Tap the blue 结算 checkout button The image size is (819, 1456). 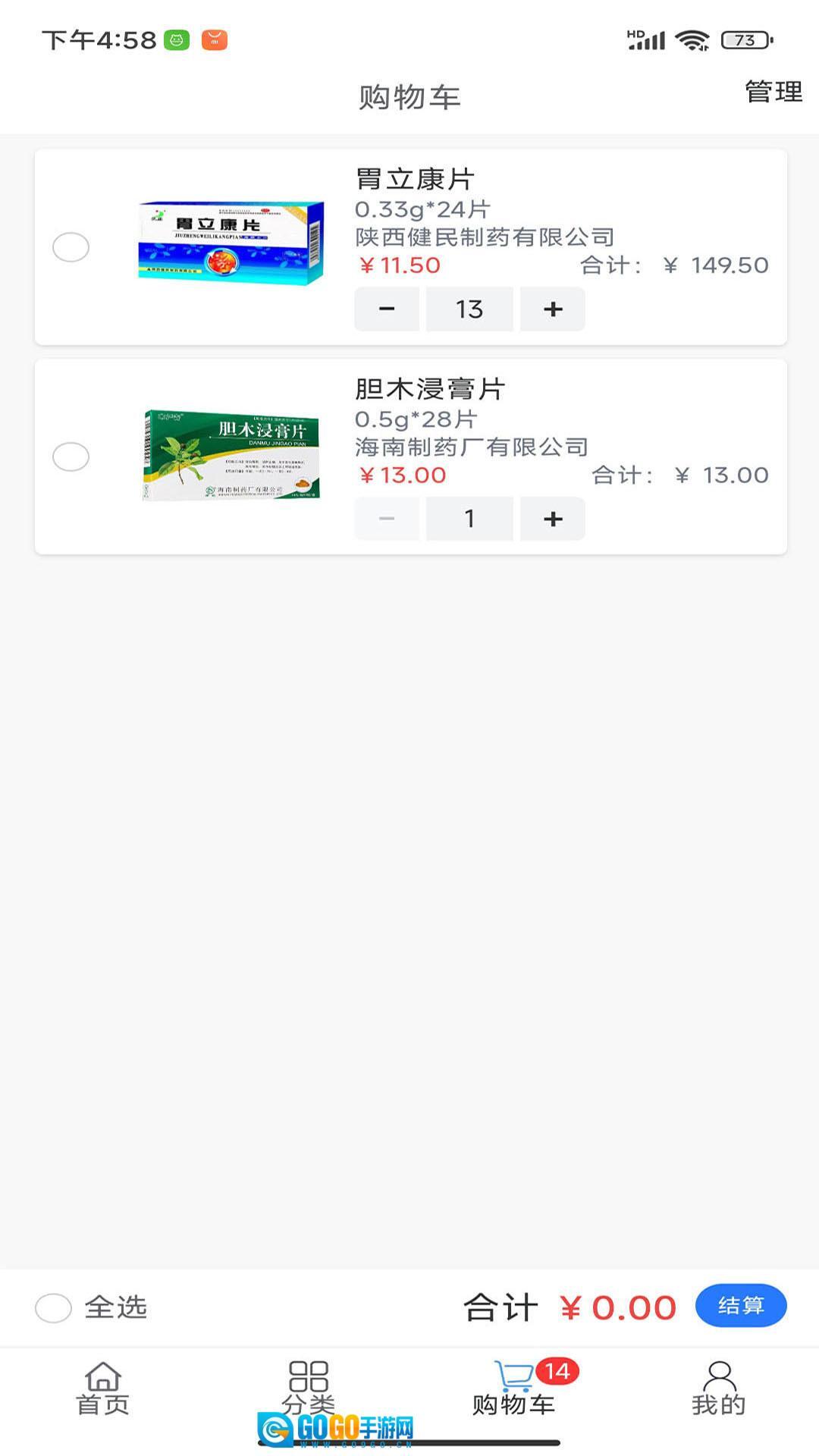[741, 1307]
